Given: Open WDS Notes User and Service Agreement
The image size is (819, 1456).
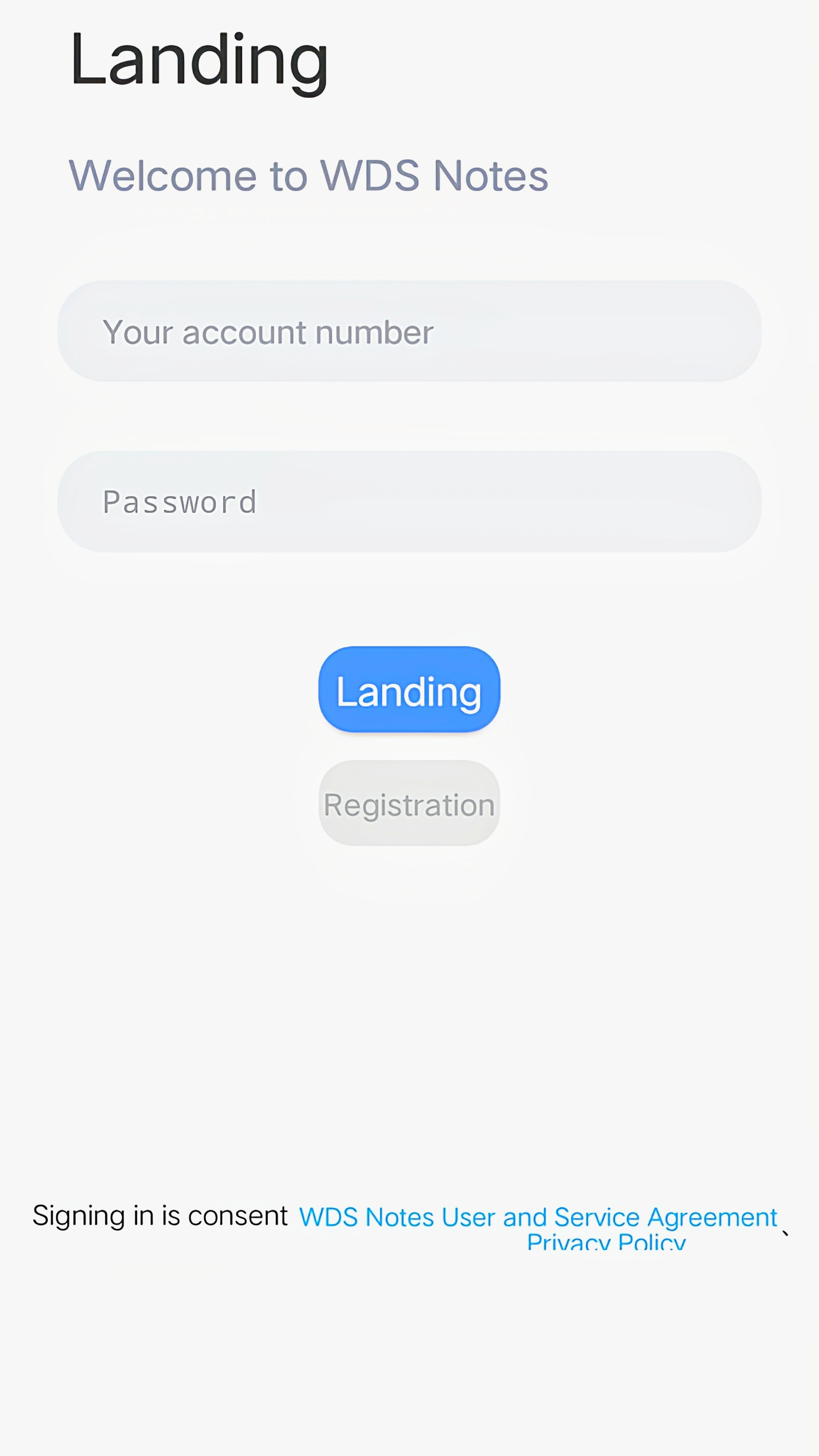Looking at the screenshot, I should coord(537,1217).
